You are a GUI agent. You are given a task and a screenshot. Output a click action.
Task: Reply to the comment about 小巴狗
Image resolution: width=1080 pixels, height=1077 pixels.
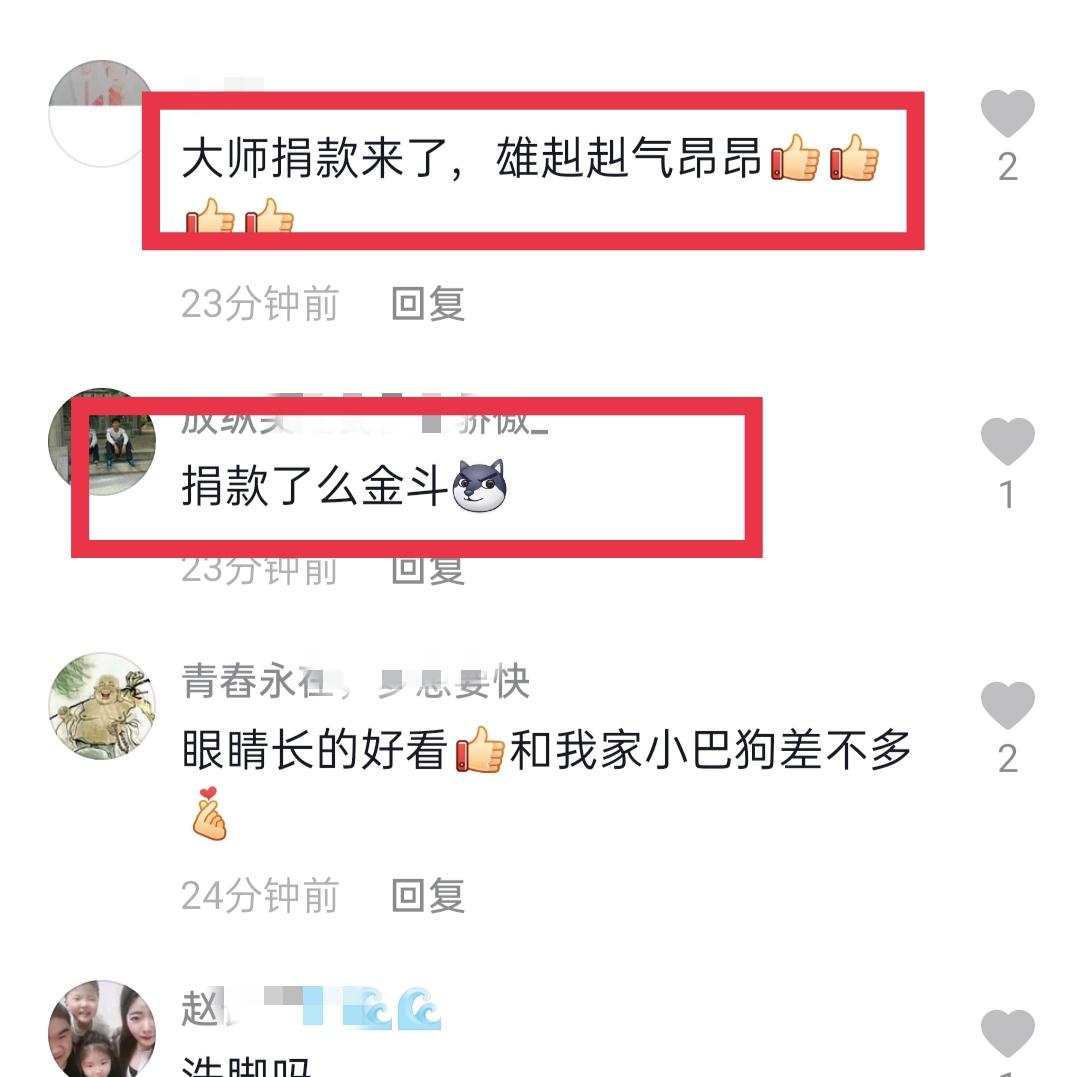428,895
